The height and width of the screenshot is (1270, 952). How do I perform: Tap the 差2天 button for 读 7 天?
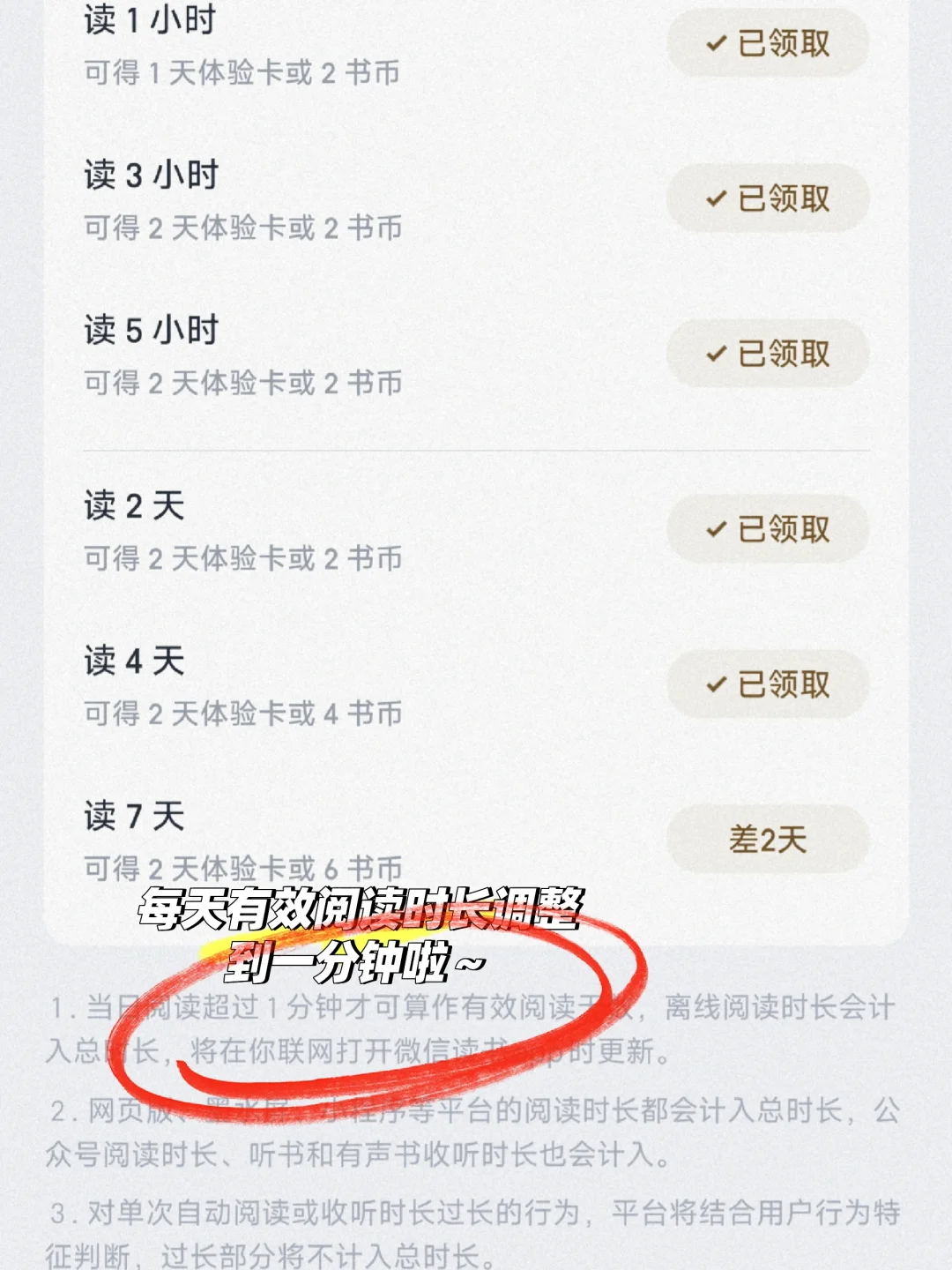tap(768, 840)
